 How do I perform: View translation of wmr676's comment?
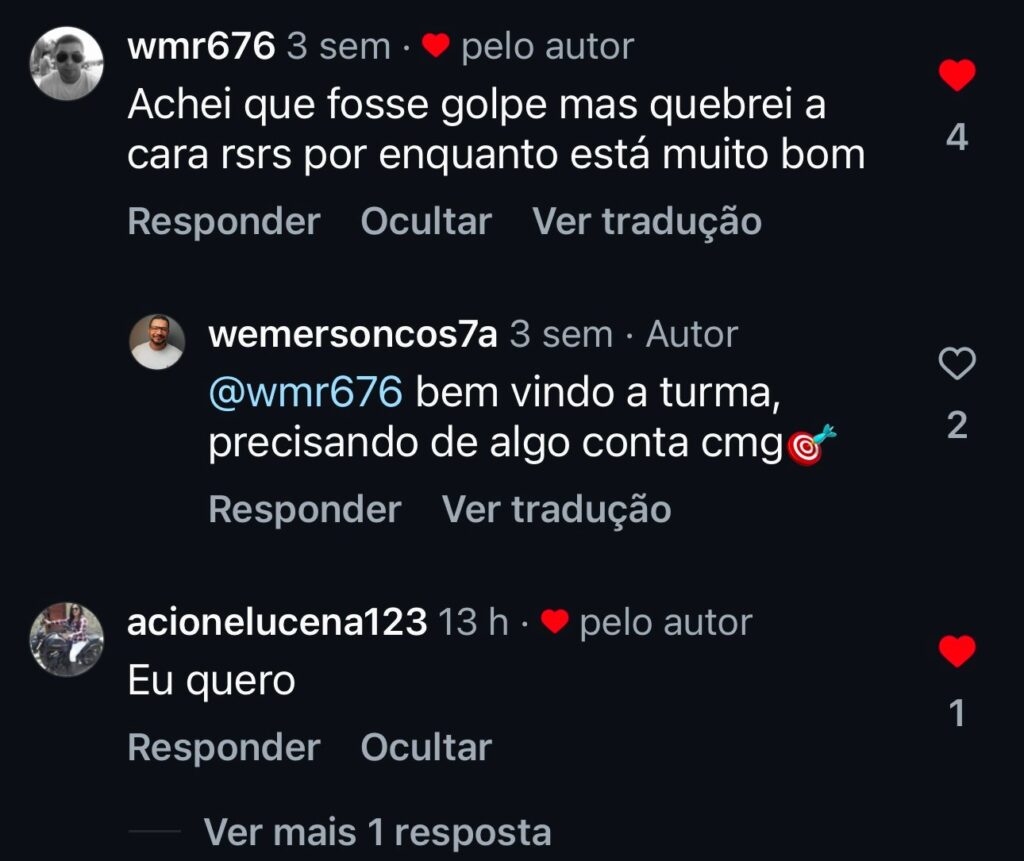(x=647, y=221)
